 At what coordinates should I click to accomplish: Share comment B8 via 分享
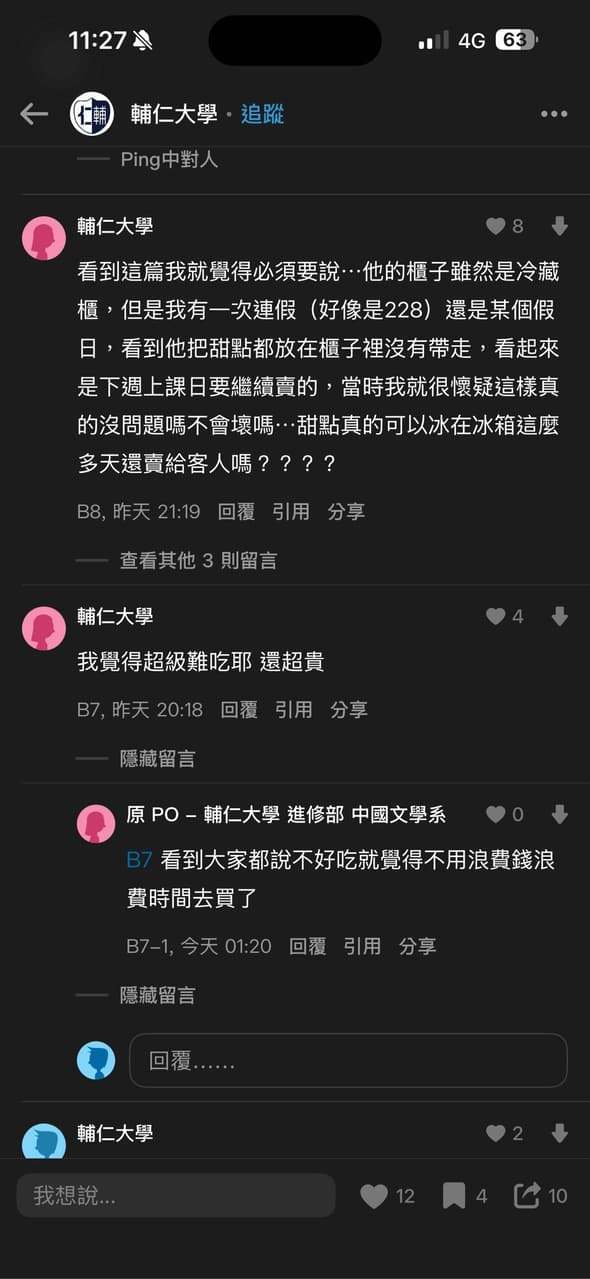346,511
